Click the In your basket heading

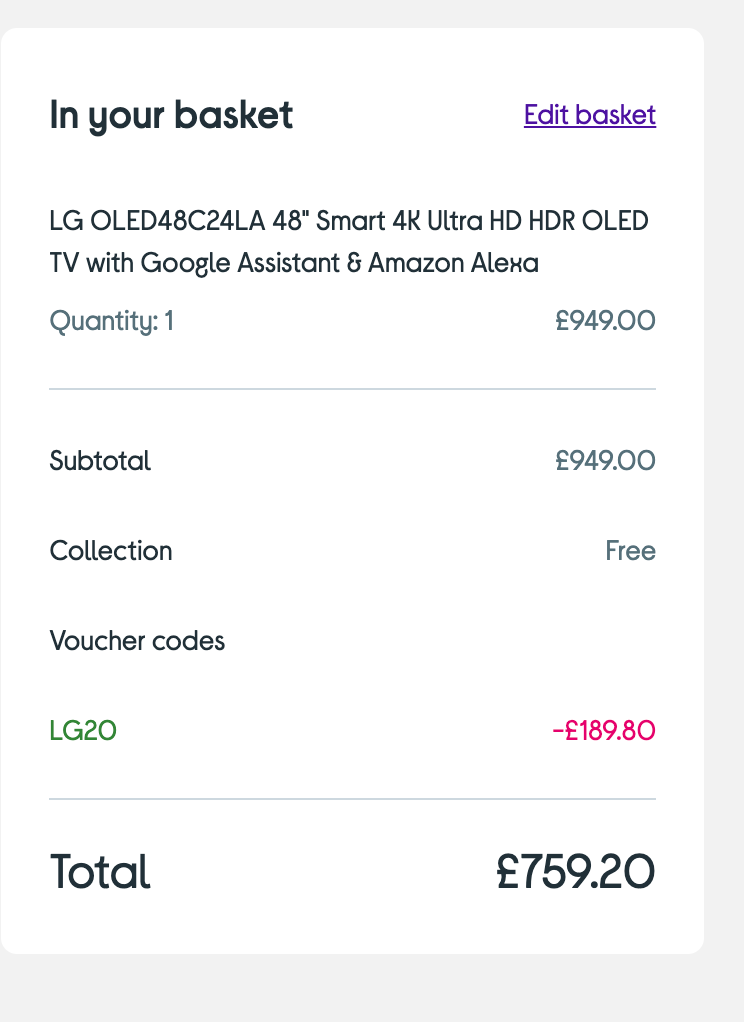point(171,115)
